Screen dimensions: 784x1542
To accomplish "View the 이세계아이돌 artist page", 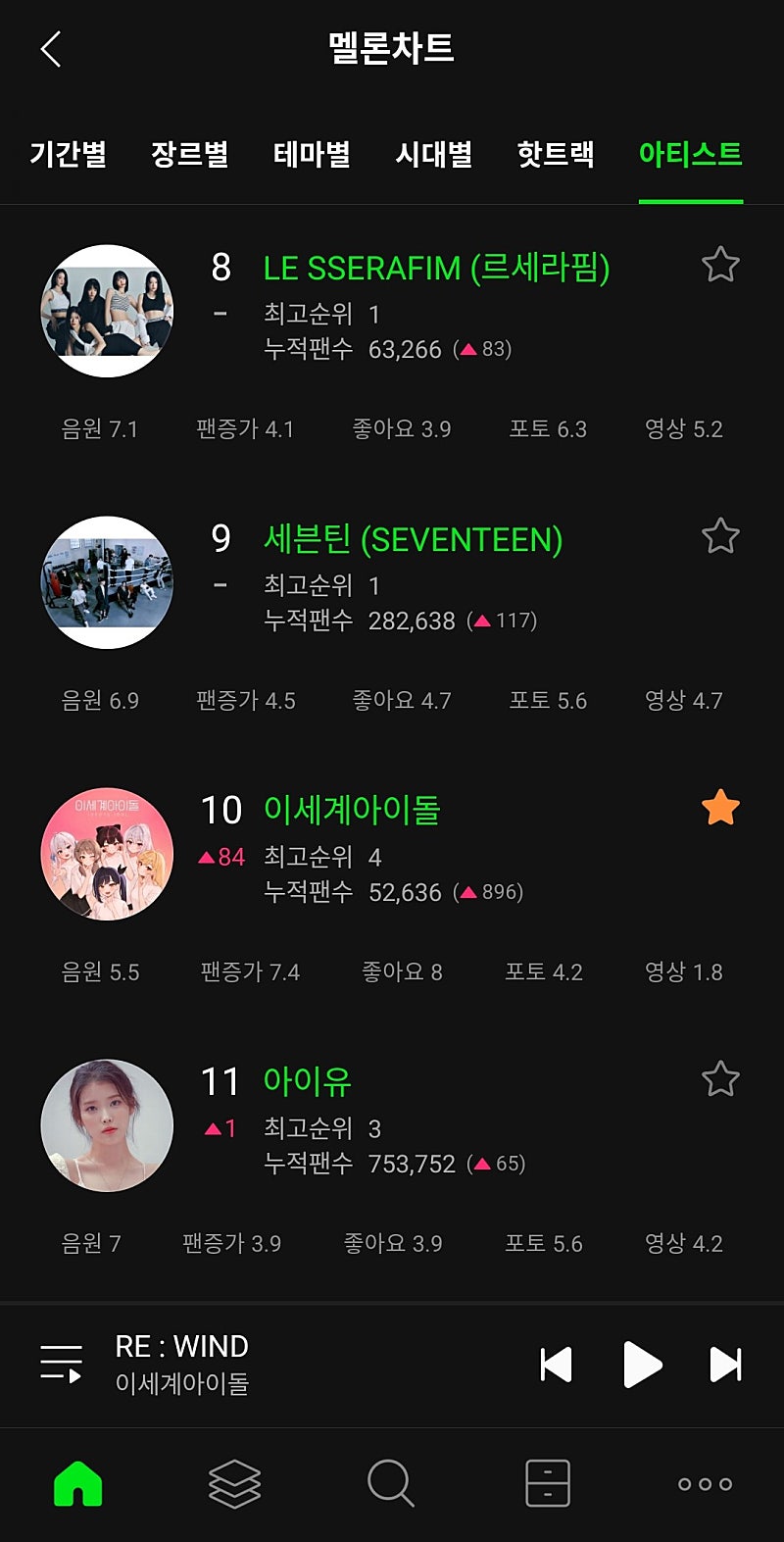I will click(352, 811).
